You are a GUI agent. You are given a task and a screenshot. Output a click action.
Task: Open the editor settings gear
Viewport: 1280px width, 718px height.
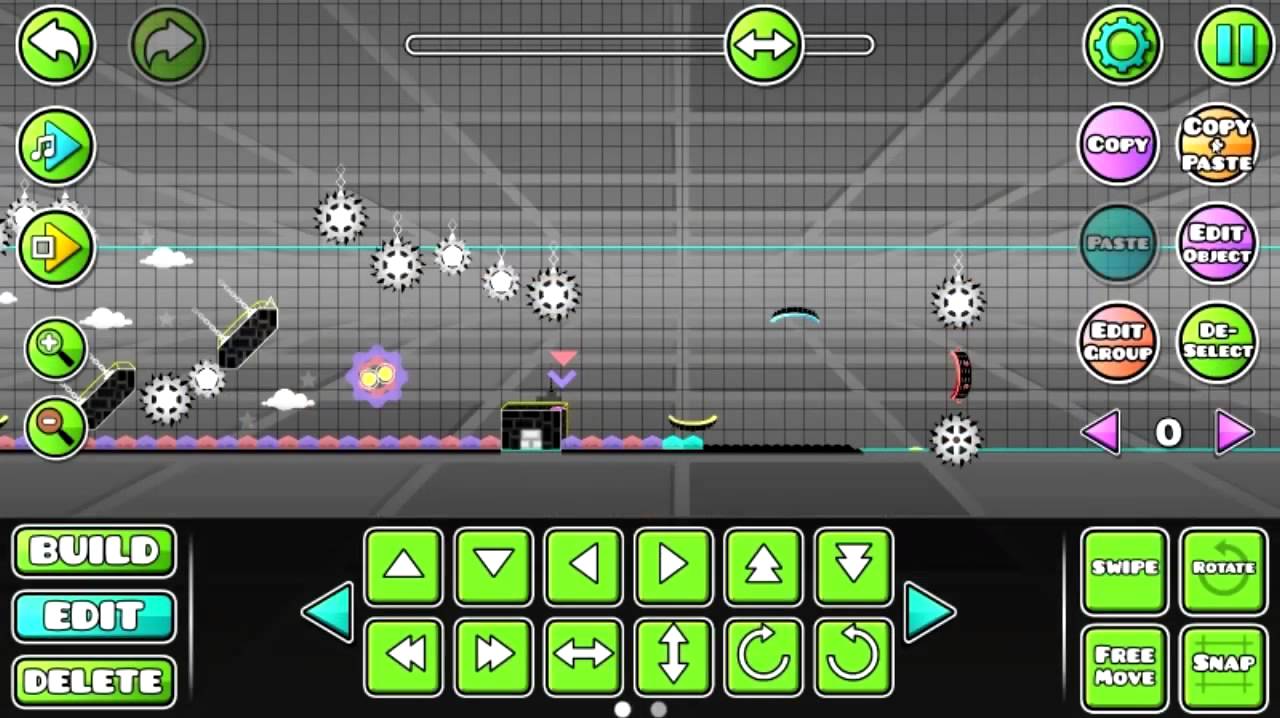click(x=1122, y=45)
